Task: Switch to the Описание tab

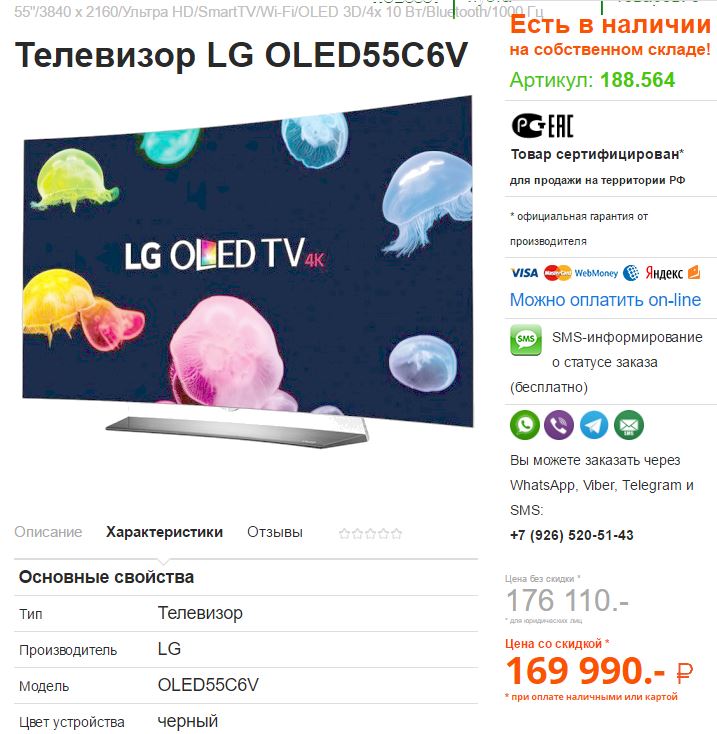Action: click(48, 532)
